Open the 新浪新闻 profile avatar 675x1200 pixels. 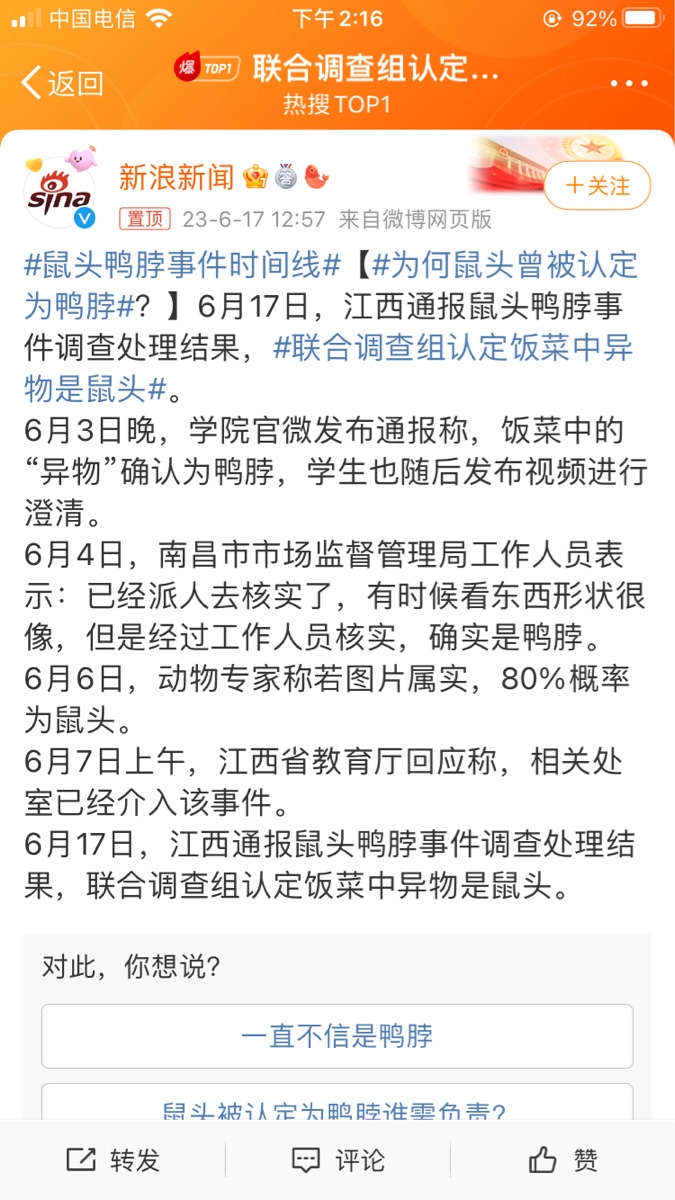pos(60,191)
